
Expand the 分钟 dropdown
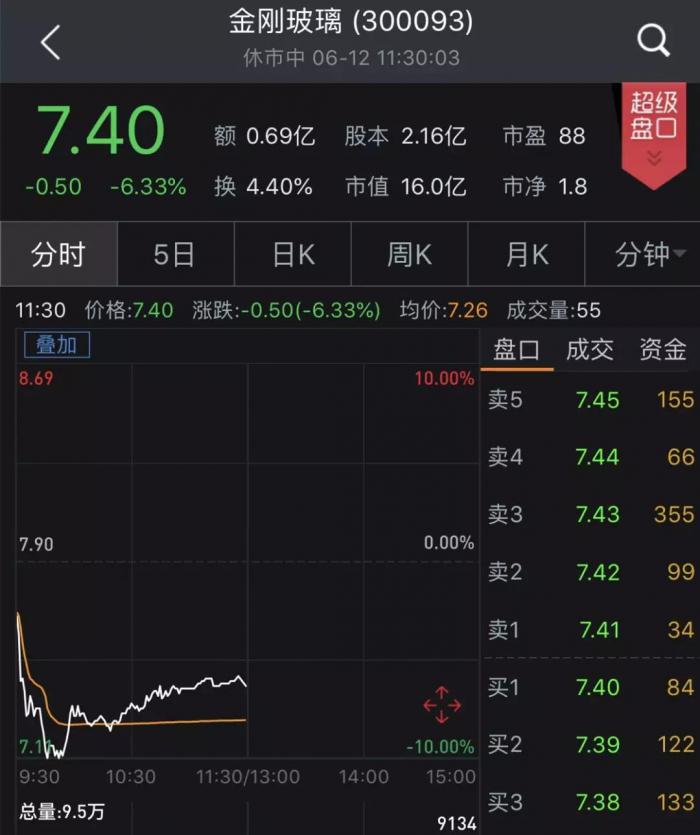pos(643,255)
